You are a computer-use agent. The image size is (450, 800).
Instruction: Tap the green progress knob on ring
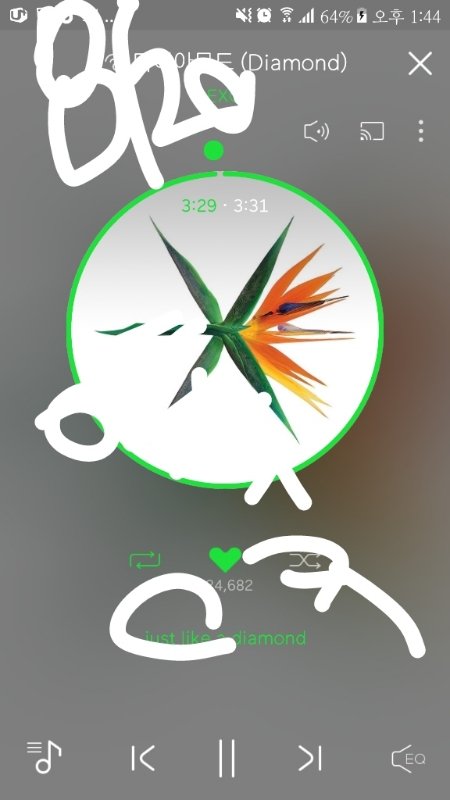click(213, 151)
